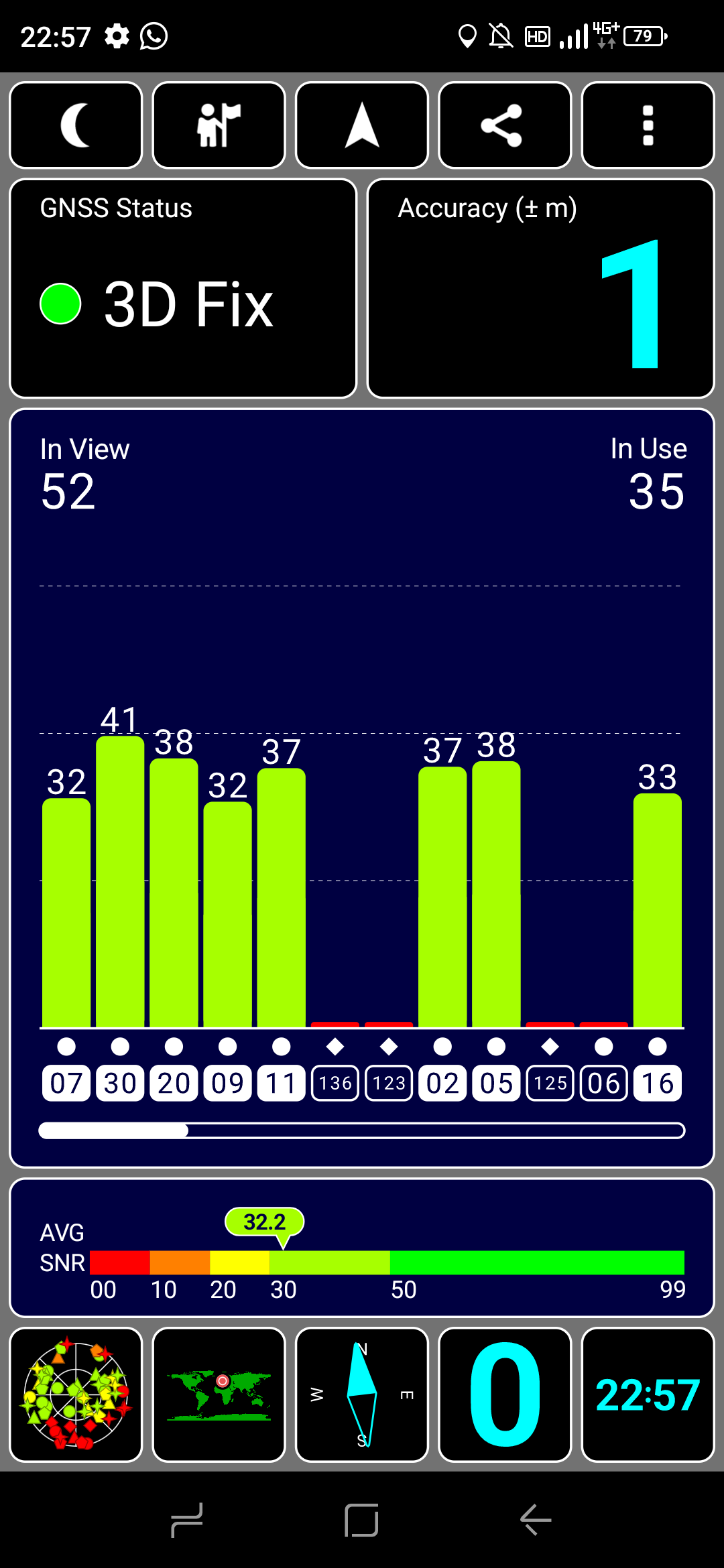Open the AVG SNR panel

(362, 1248)
